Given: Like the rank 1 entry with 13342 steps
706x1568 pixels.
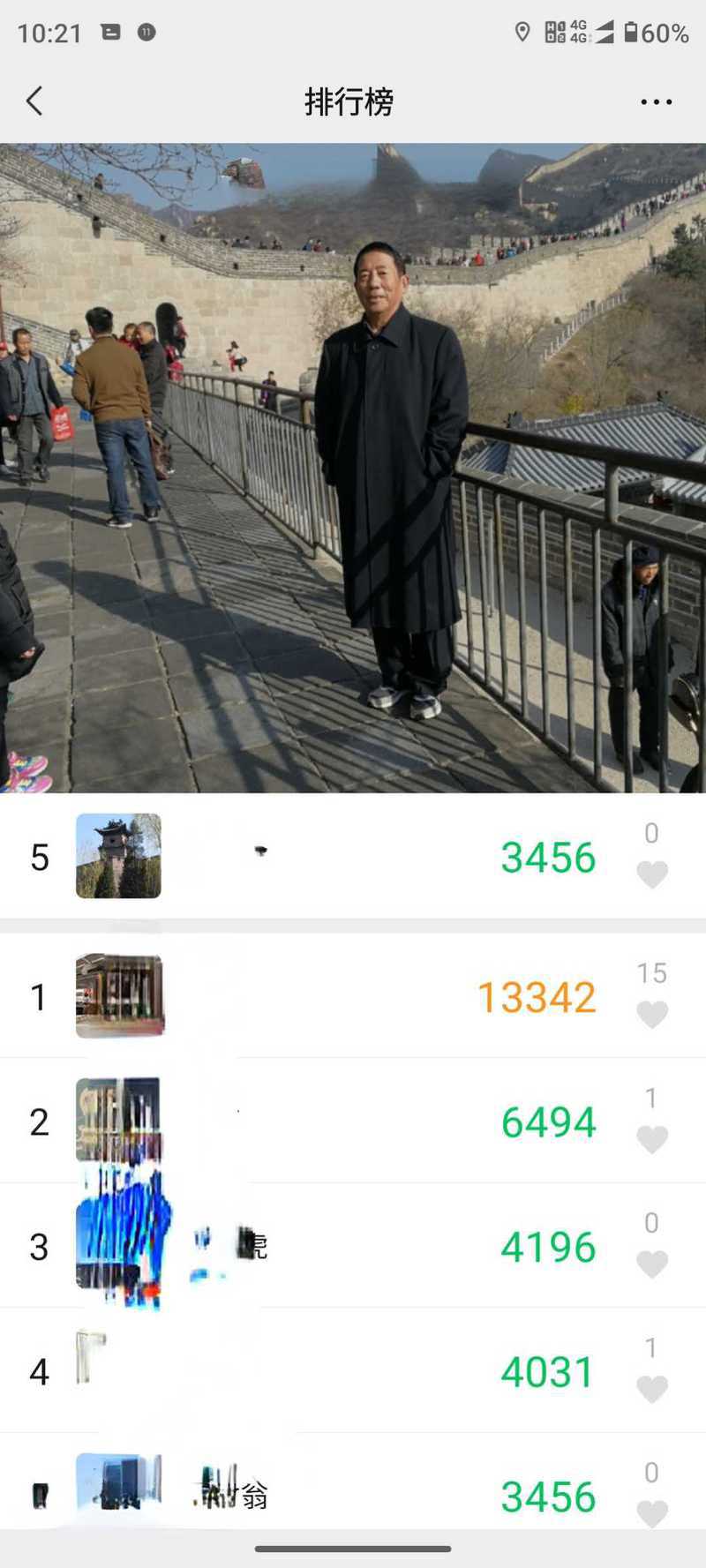Looking at the screenshot, I should click(652, 1015).
